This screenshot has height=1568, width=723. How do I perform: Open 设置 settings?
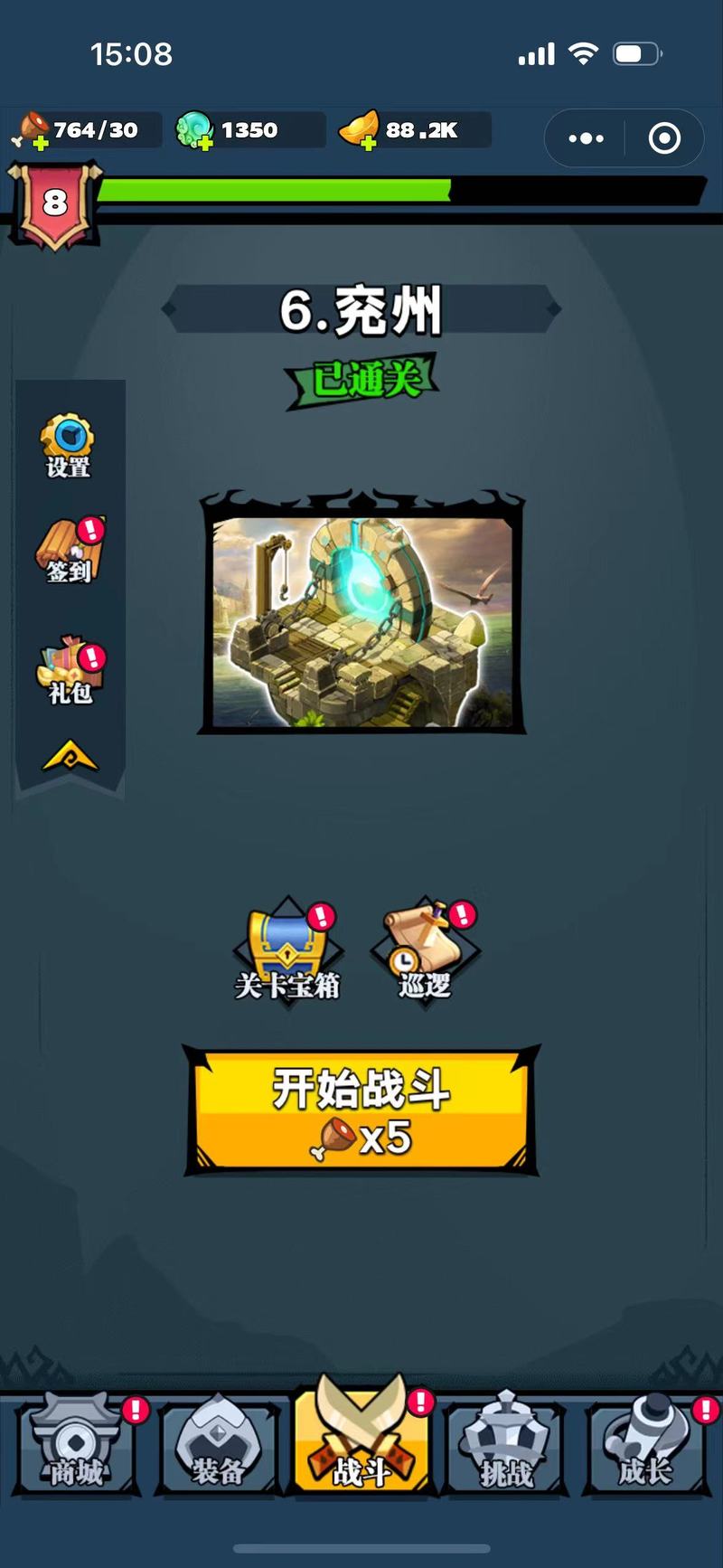point(68,446)
